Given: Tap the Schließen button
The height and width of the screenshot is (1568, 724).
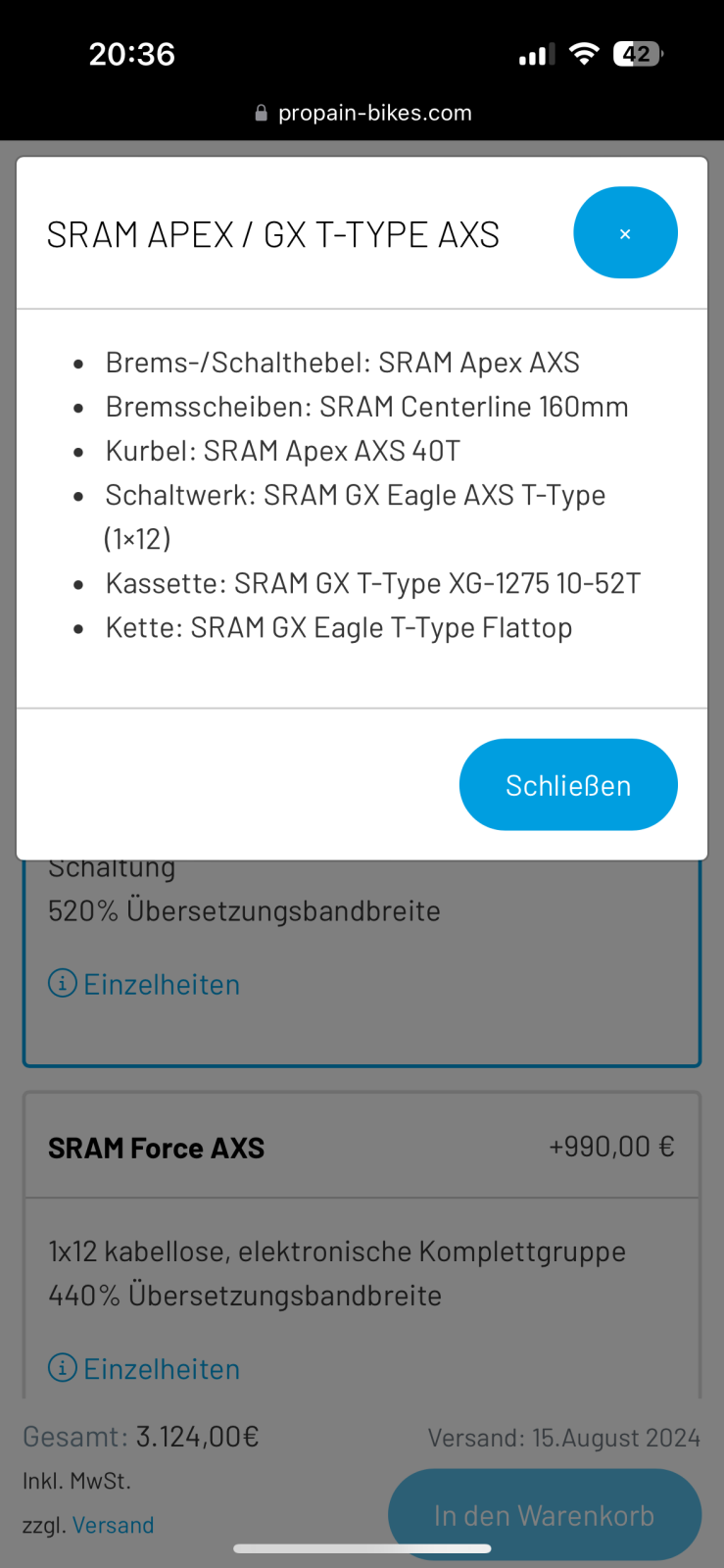Looking at the screenshot, I should coord(568,785).
